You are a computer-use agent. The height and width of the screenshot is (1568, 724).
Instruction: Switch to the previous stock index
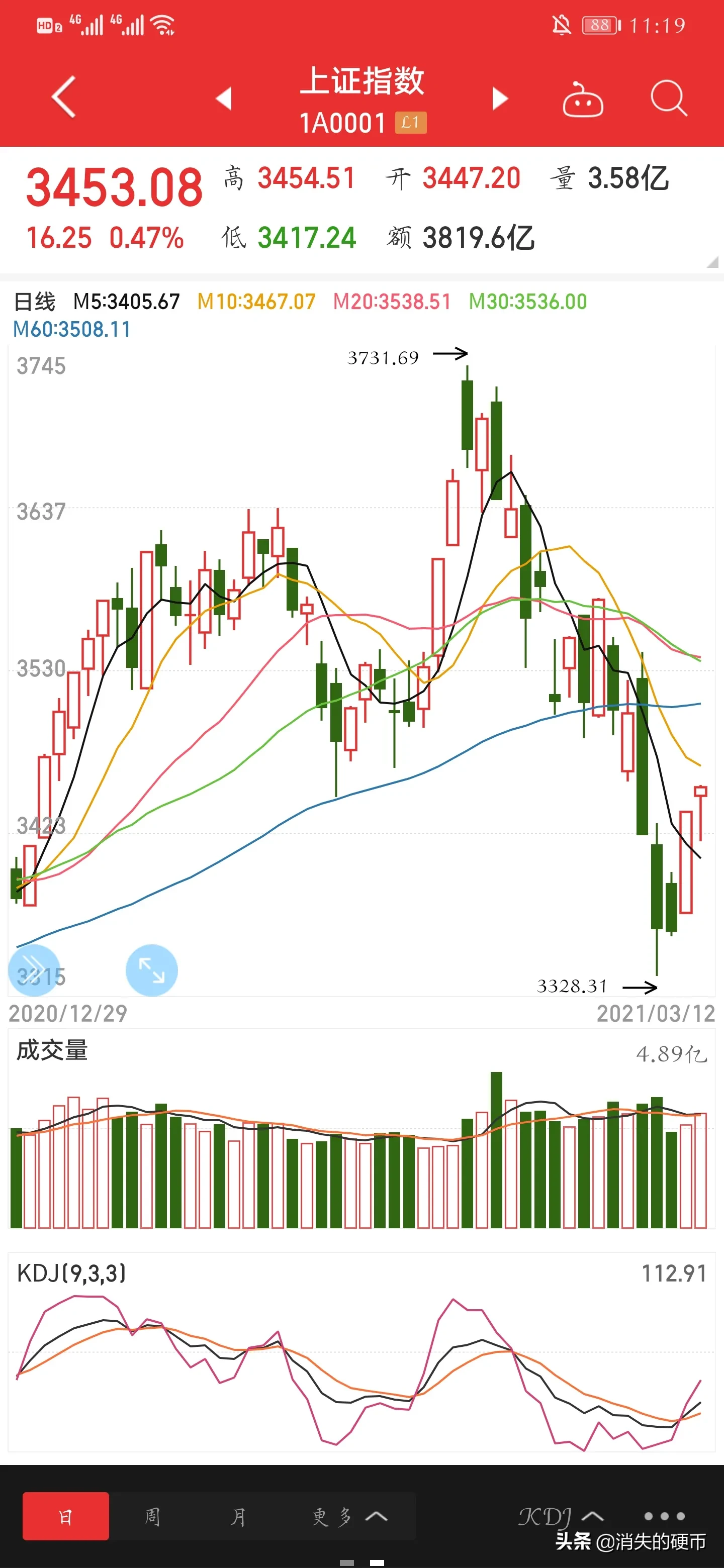tap(224, 99)
